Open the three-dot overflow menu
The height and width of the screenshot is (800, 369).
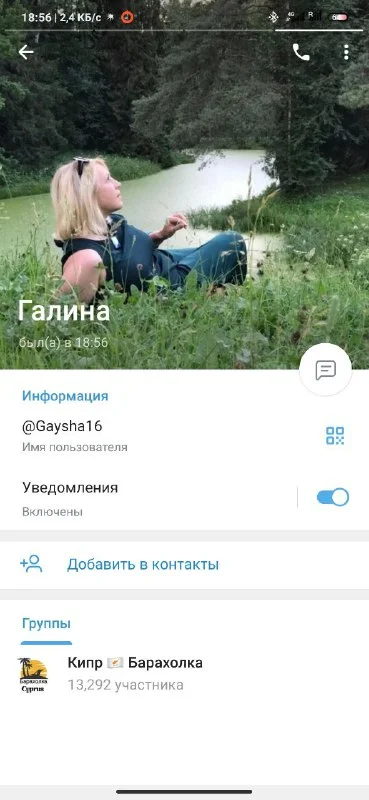tap(346, 52)
